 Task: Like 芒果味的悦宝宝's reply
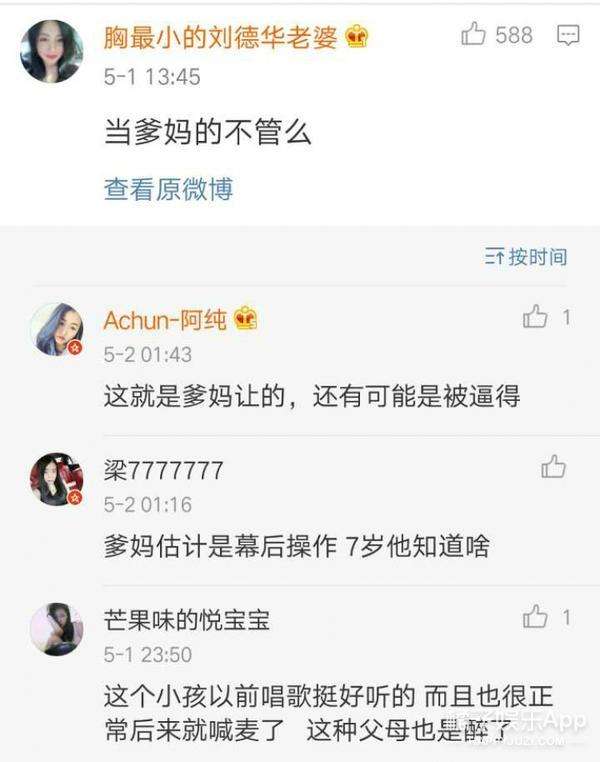[x=536, y=617]
